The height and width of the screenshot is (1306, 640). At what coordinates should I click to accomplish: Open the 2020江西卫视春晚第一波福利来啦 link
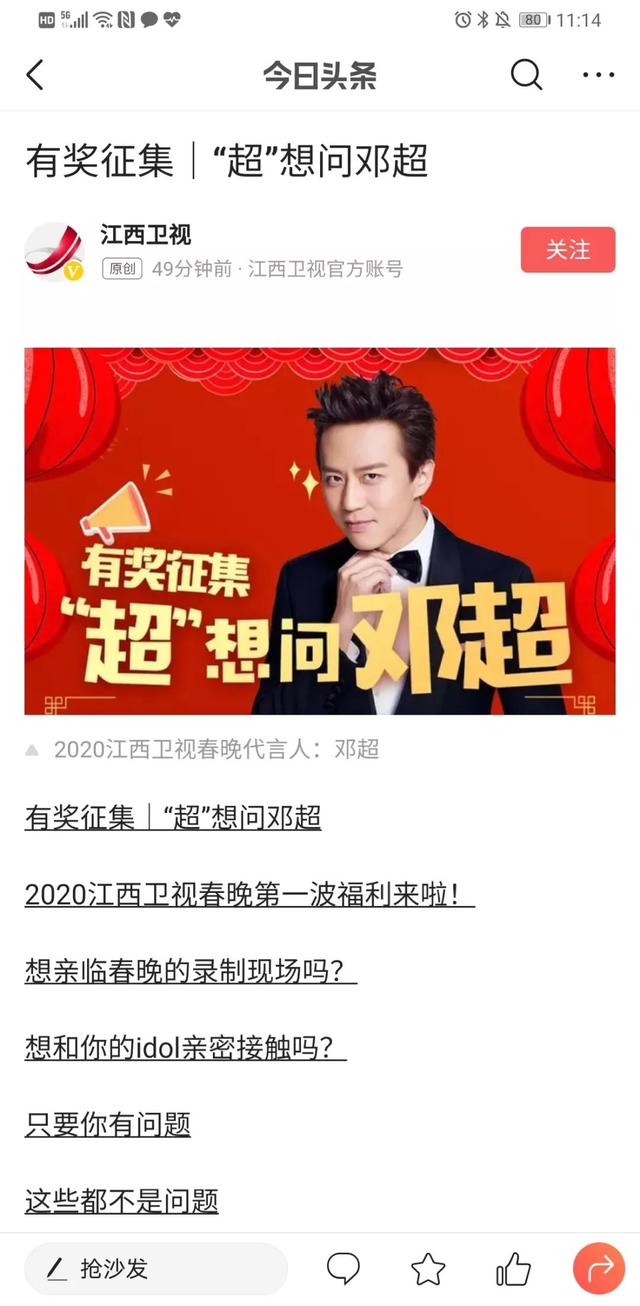click(249, 894)
